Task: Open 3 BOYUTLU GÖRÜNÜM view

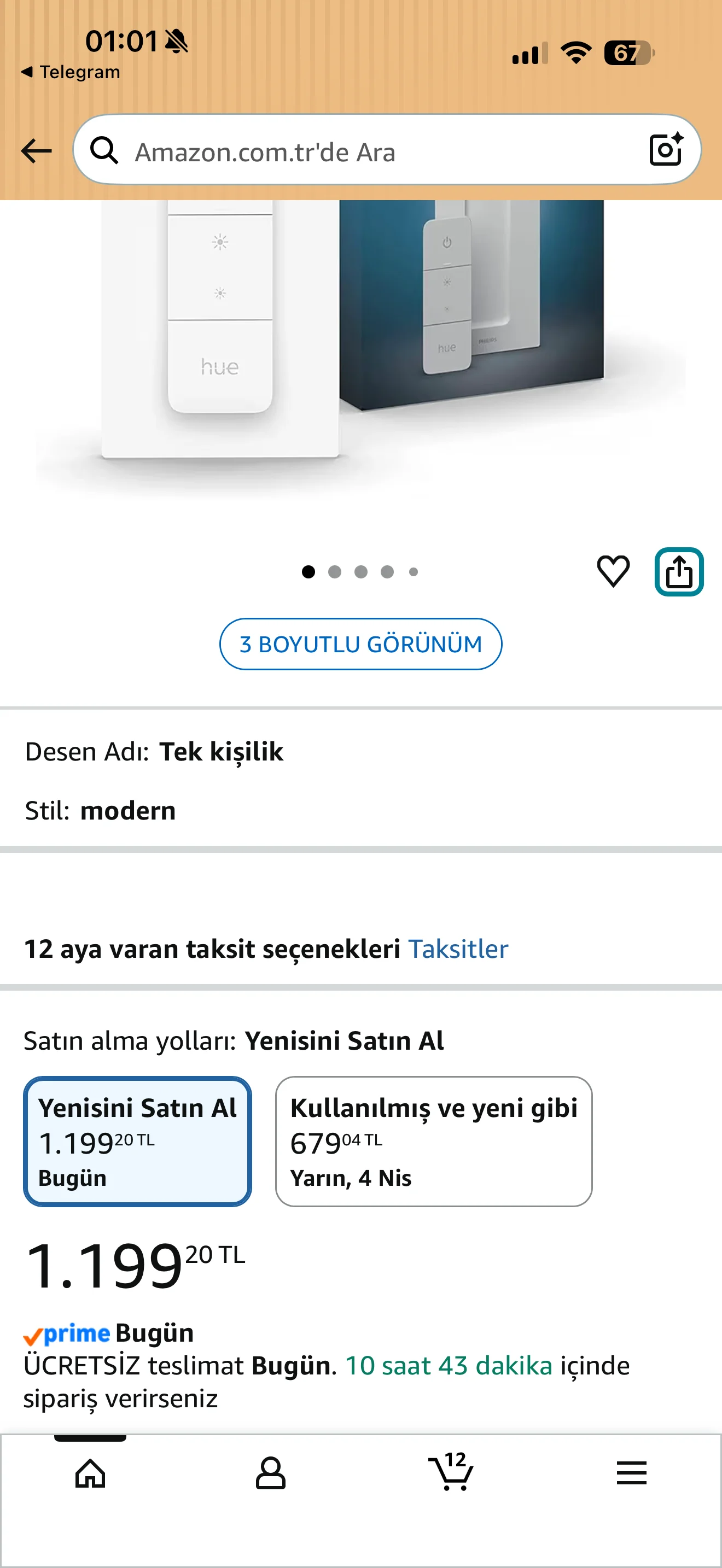Action: coord(360,644)
